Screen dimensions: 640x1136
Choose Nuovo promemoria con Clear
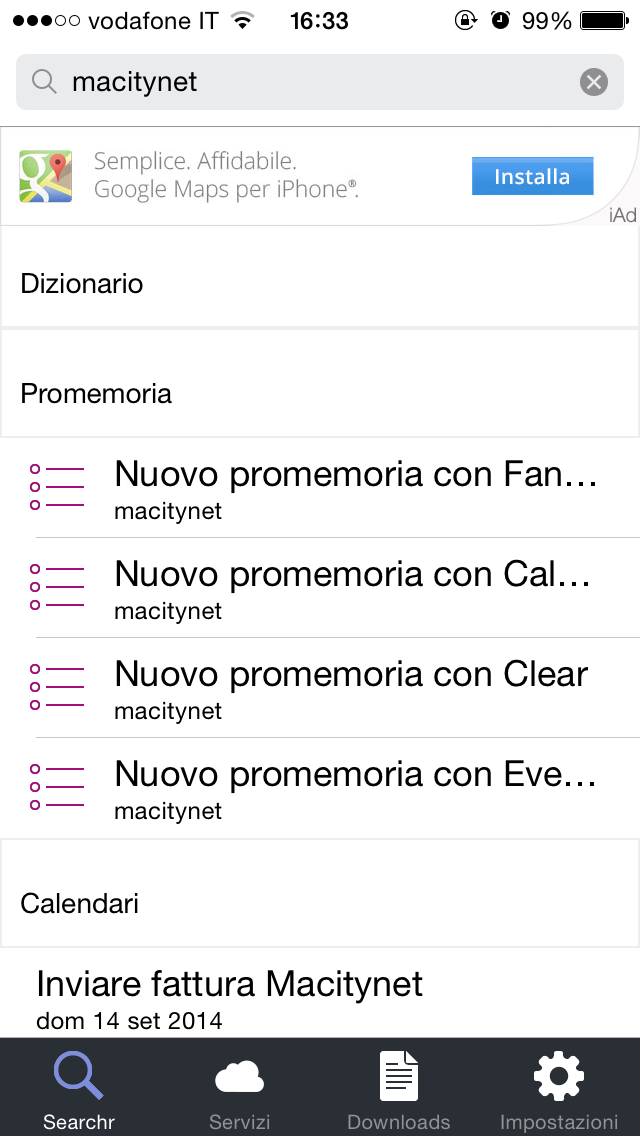(320, 688)
